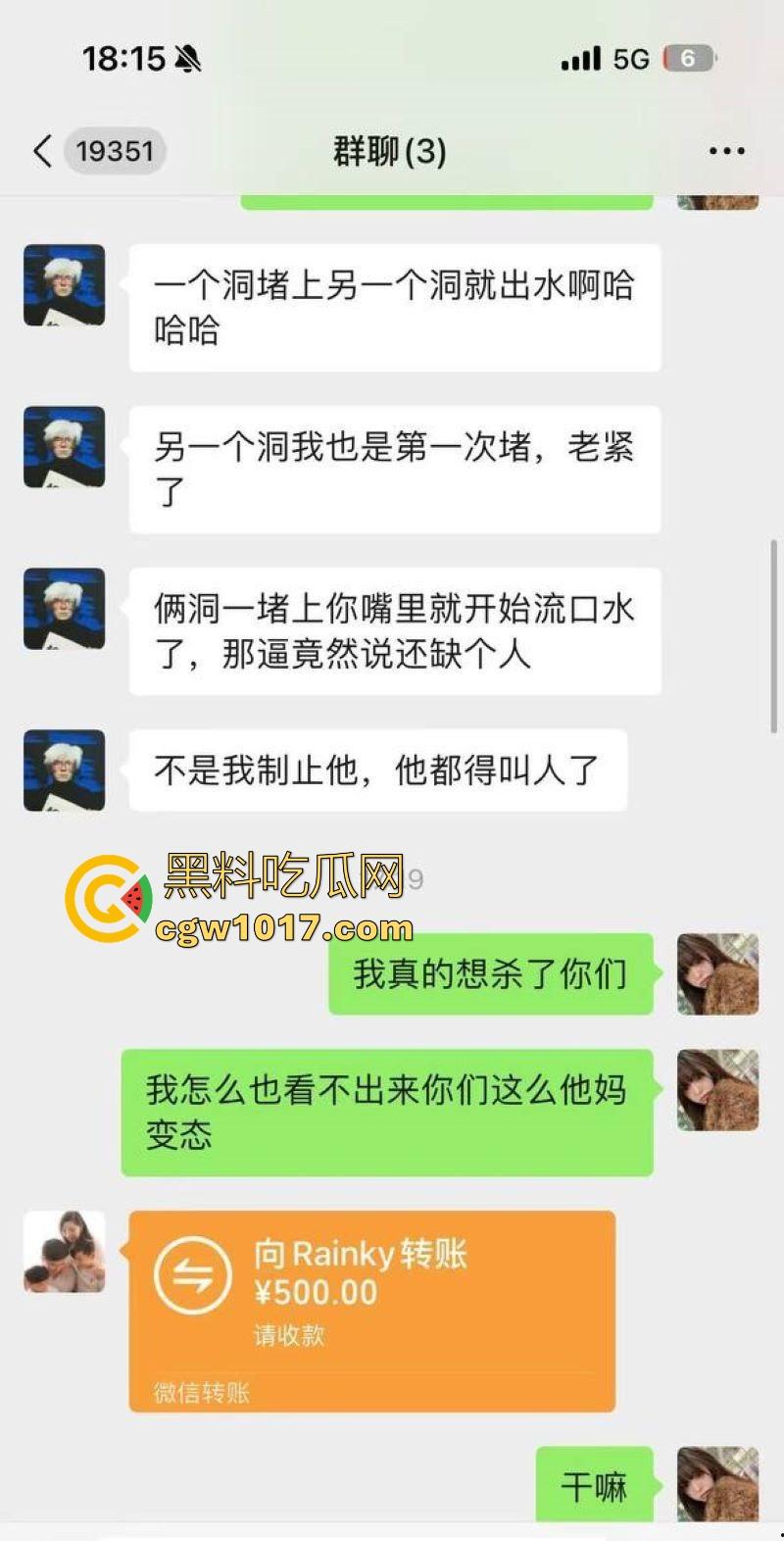Tap the orange transfer arrows icon
The width and height of the screenshot is (784, 1541).
click(192, 1272)
